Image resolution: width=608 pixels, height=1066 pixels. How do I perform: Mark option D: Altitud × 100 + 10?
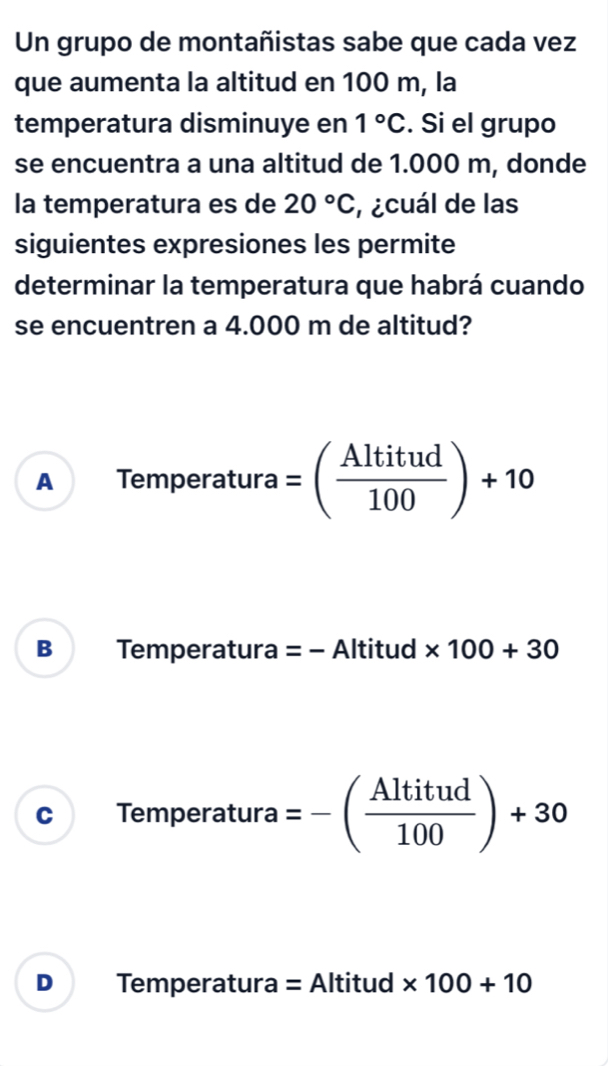tap(44, 983)
